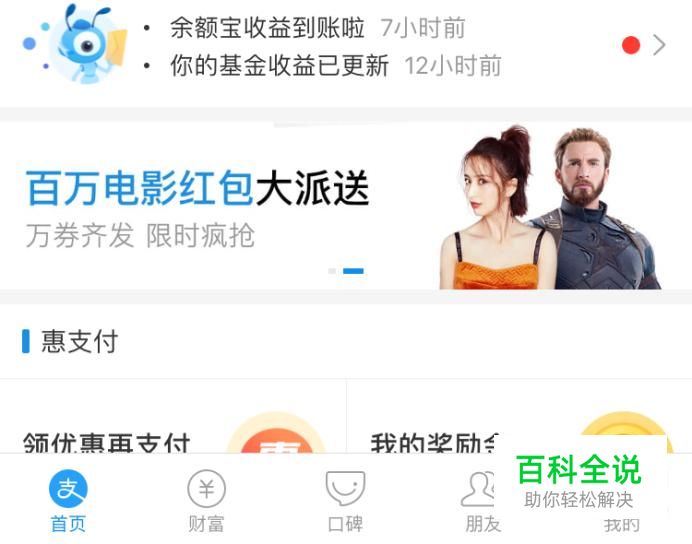Switch to the 朋友 tab

[x=483, y=502]
